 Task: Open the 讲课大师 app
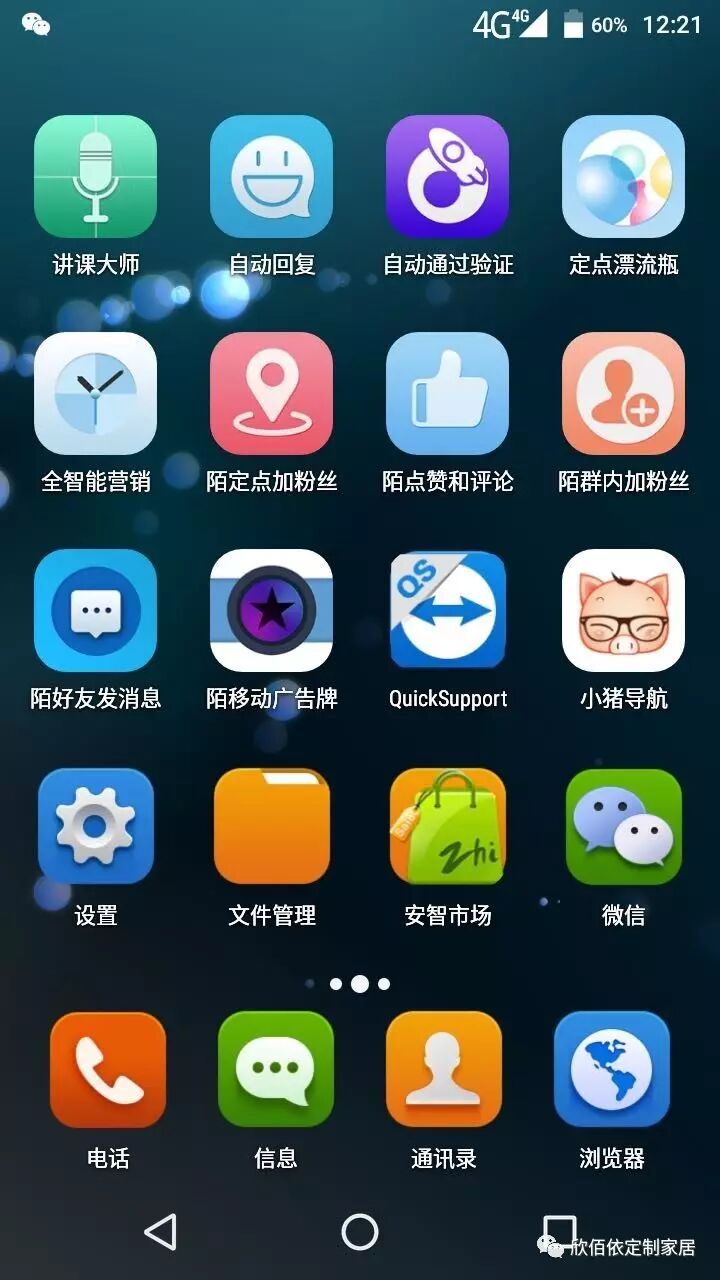[96, 176]
